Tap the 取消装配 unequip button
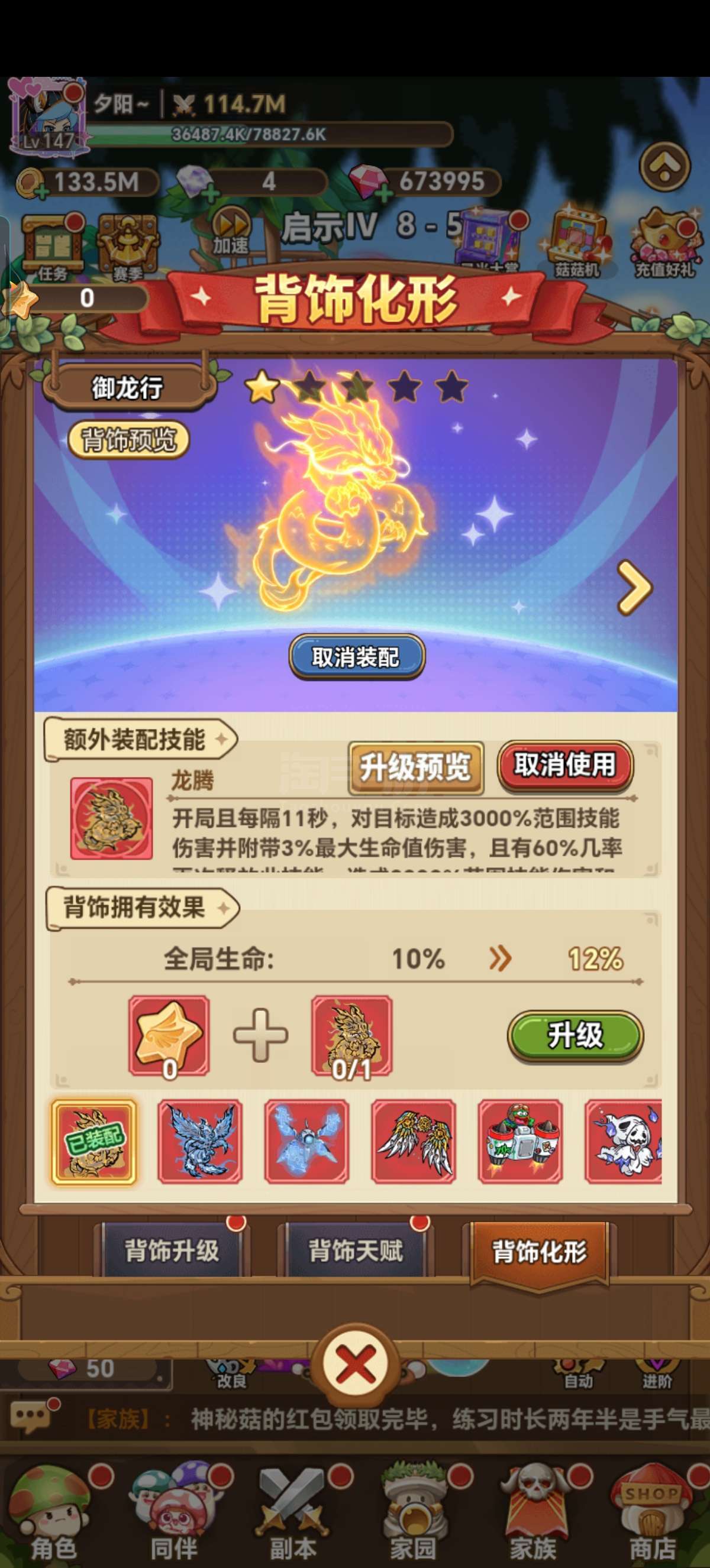The height and width of the screenshot is (1568, 710). tap(356, 656)
